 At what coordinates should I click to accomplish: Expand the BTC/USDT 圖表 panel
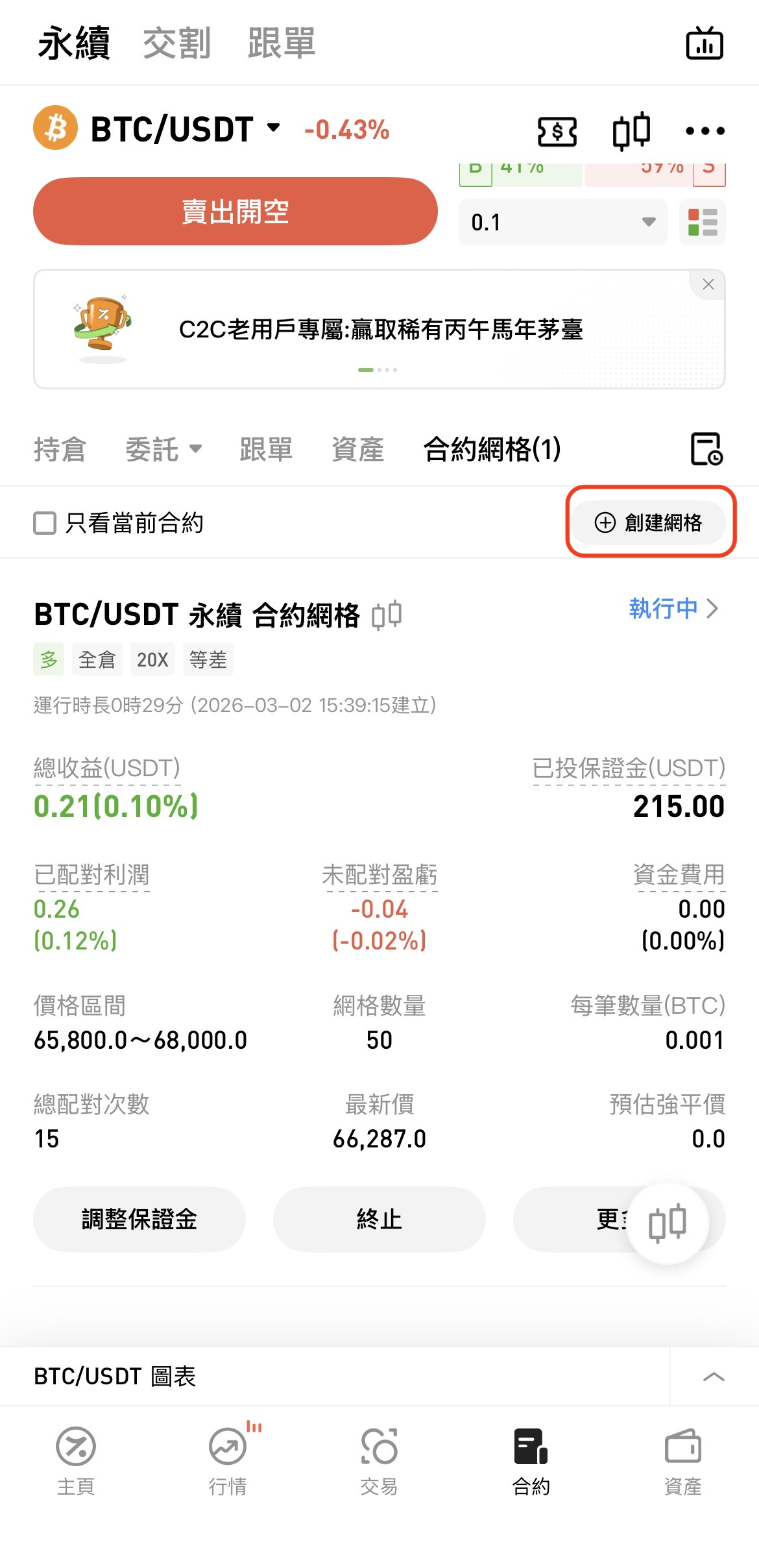coord(714,1376)
